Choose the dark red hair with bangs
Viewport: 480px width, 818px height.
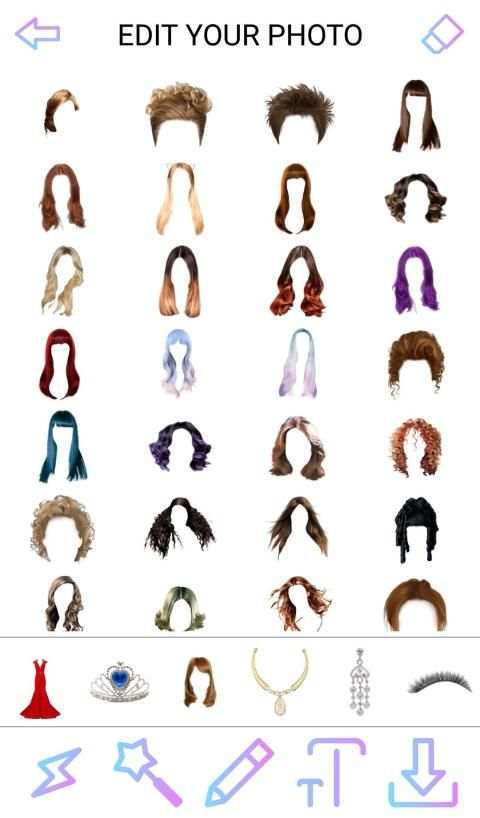59,364
